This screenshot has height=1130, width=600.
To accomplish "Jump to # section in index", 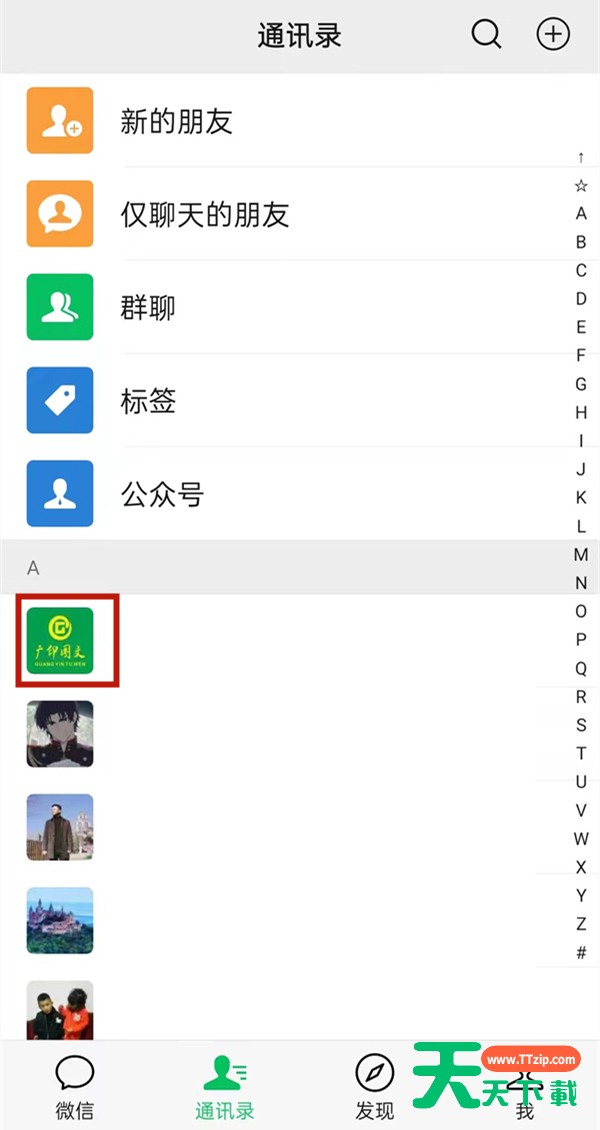I will tap(581, 953).
